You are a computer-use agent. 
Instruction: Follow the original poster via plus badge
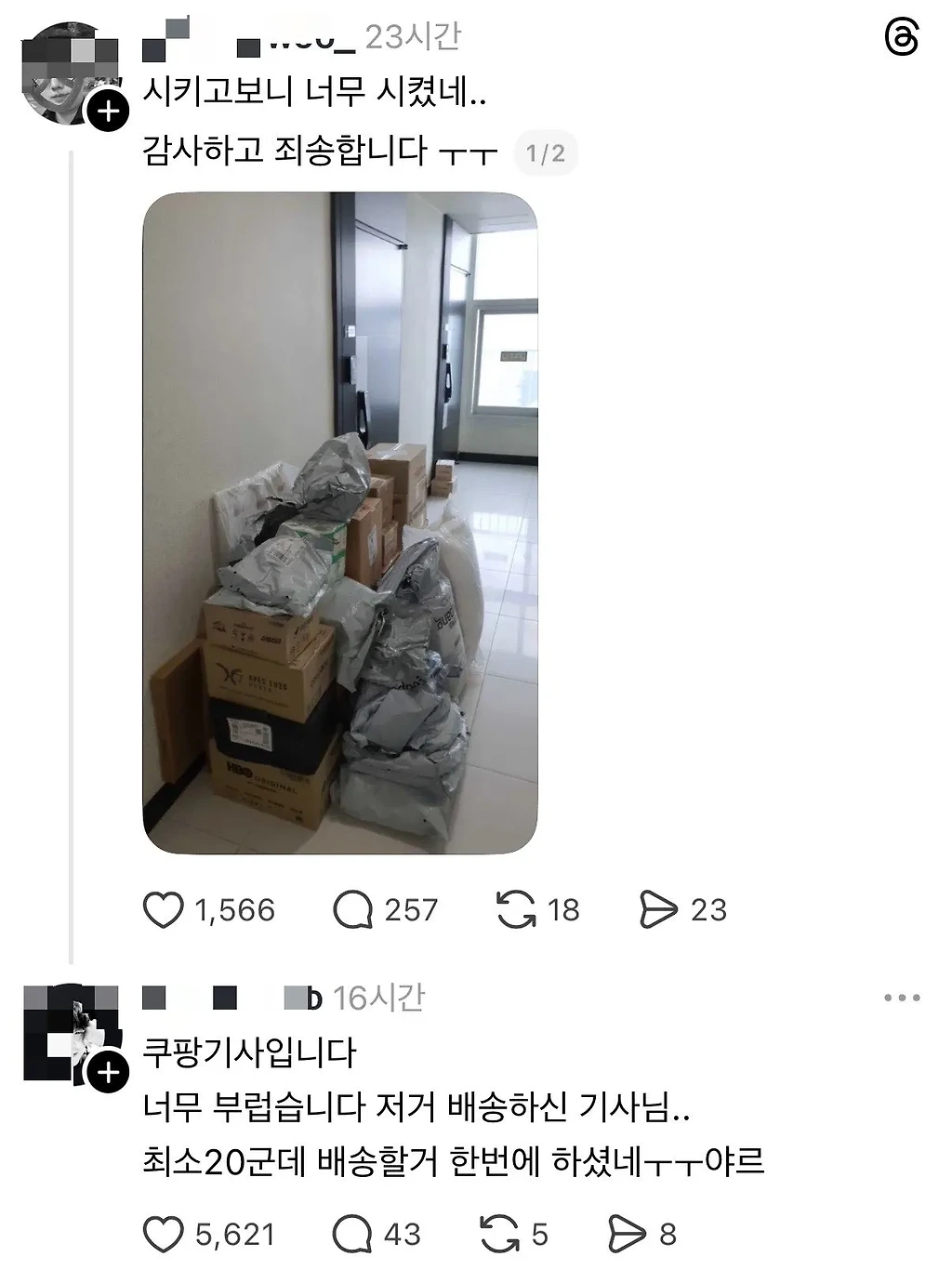coord(108,112)
